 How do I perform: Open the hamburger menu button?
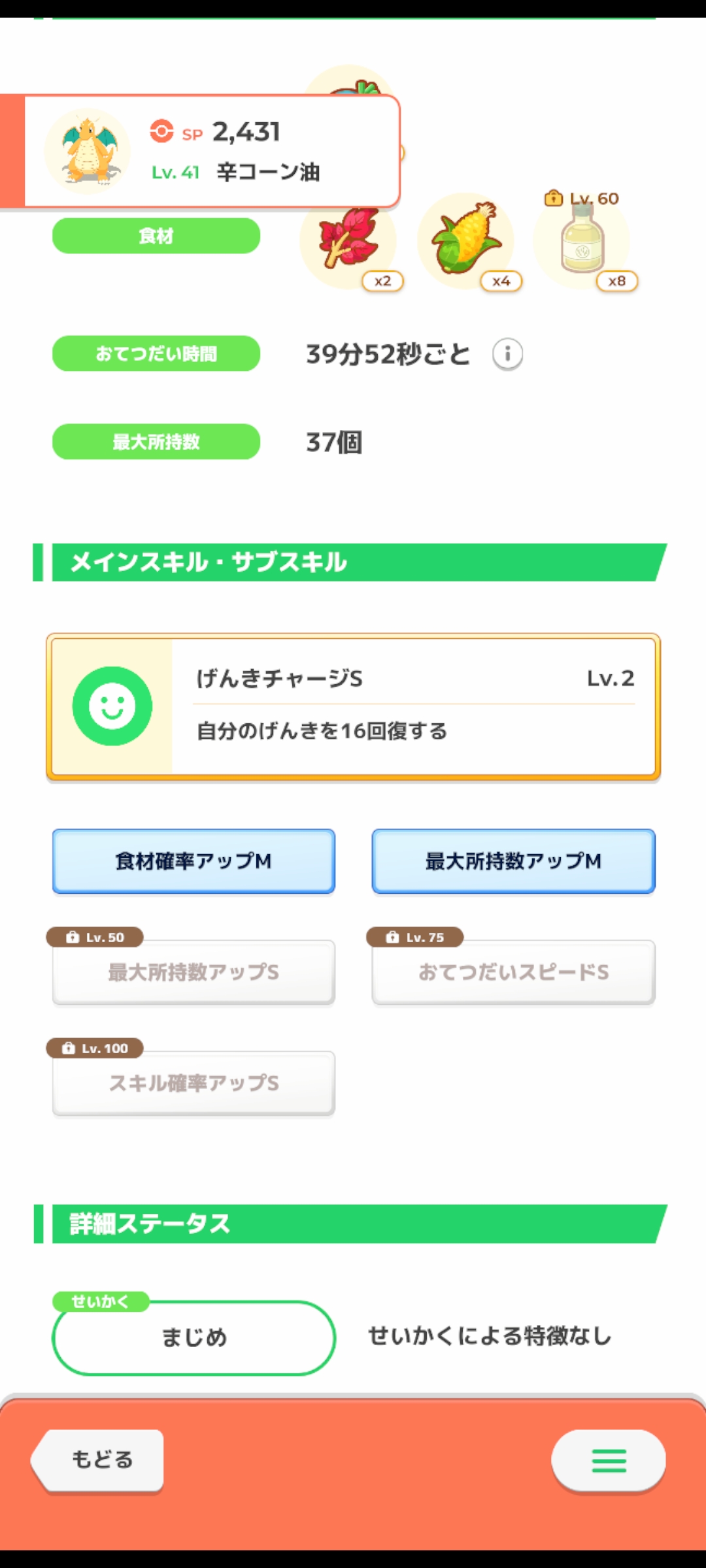point(609,1460)
